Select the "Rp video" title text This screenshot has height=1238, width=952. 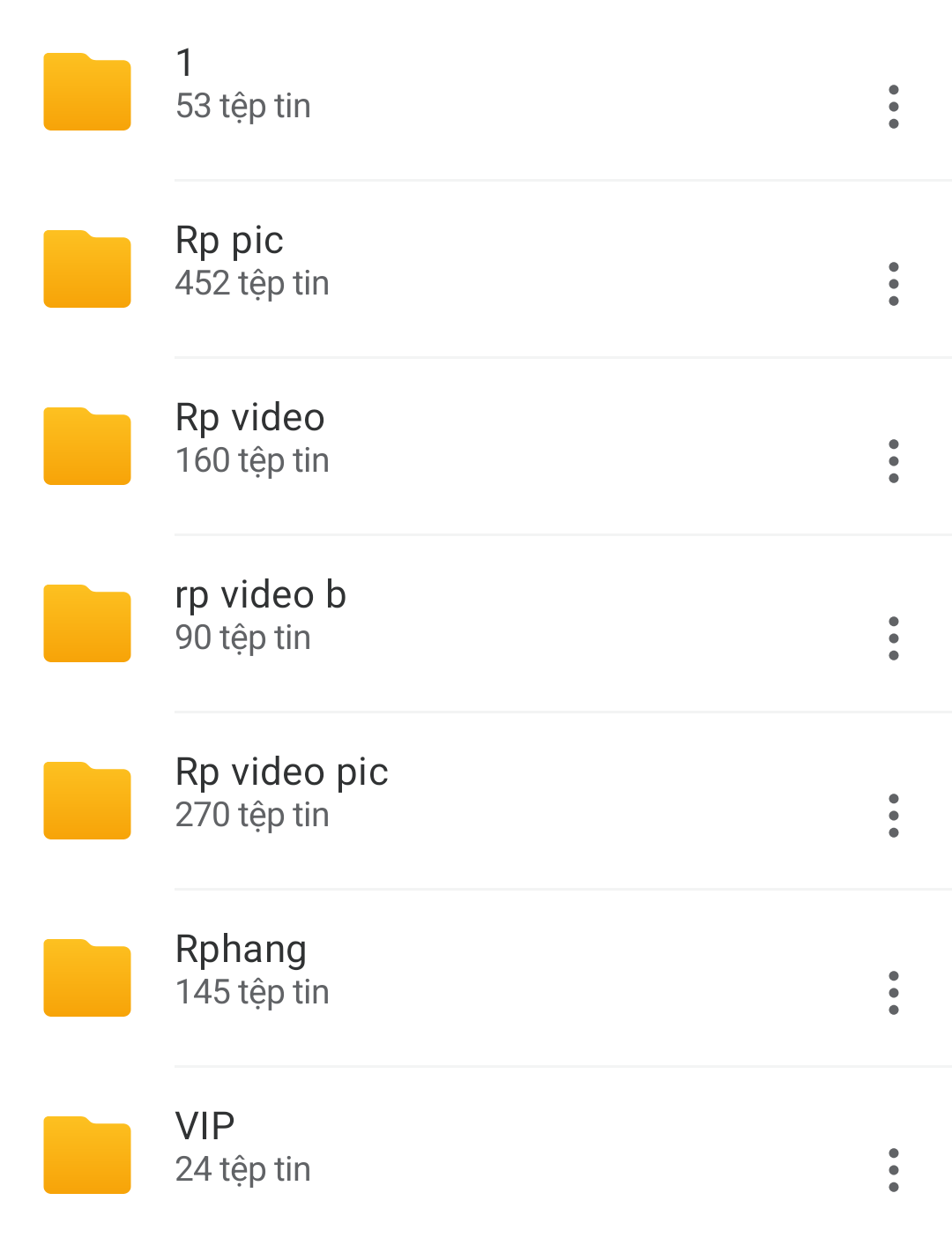(250, 416)
